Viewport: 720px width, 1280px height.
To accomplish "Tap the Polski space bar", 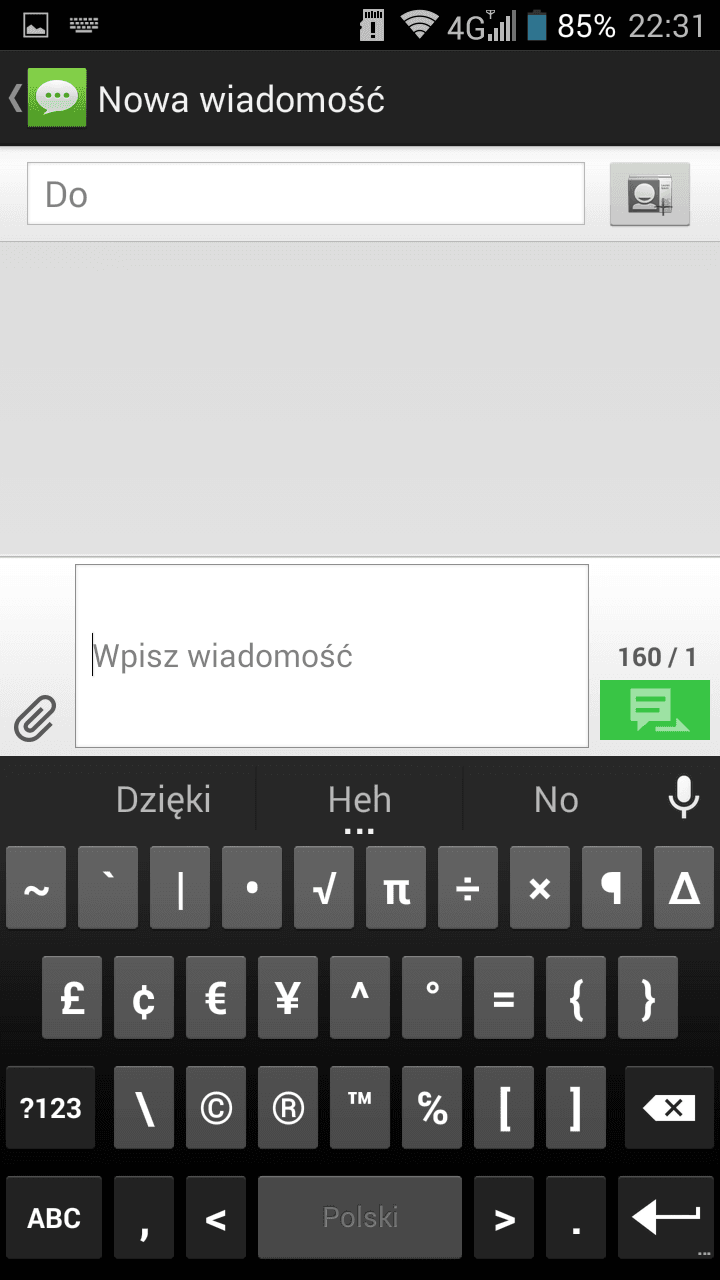I will pos(360,1218).
